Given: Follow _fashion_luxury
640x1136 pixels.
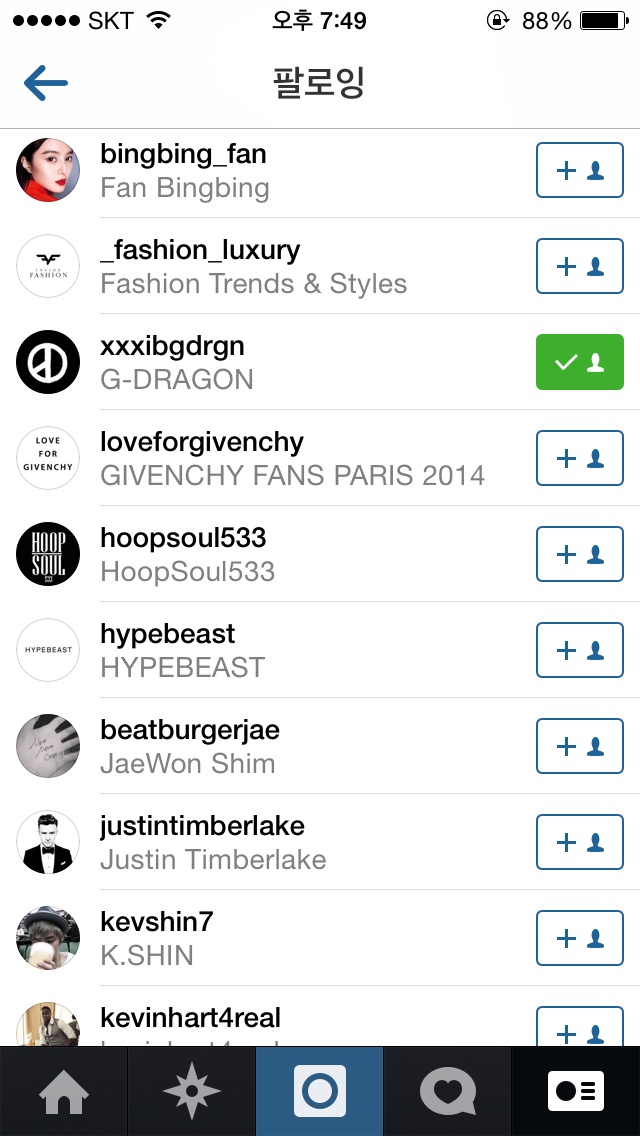Looking at the screenshot, I should [x=580, y=266].
